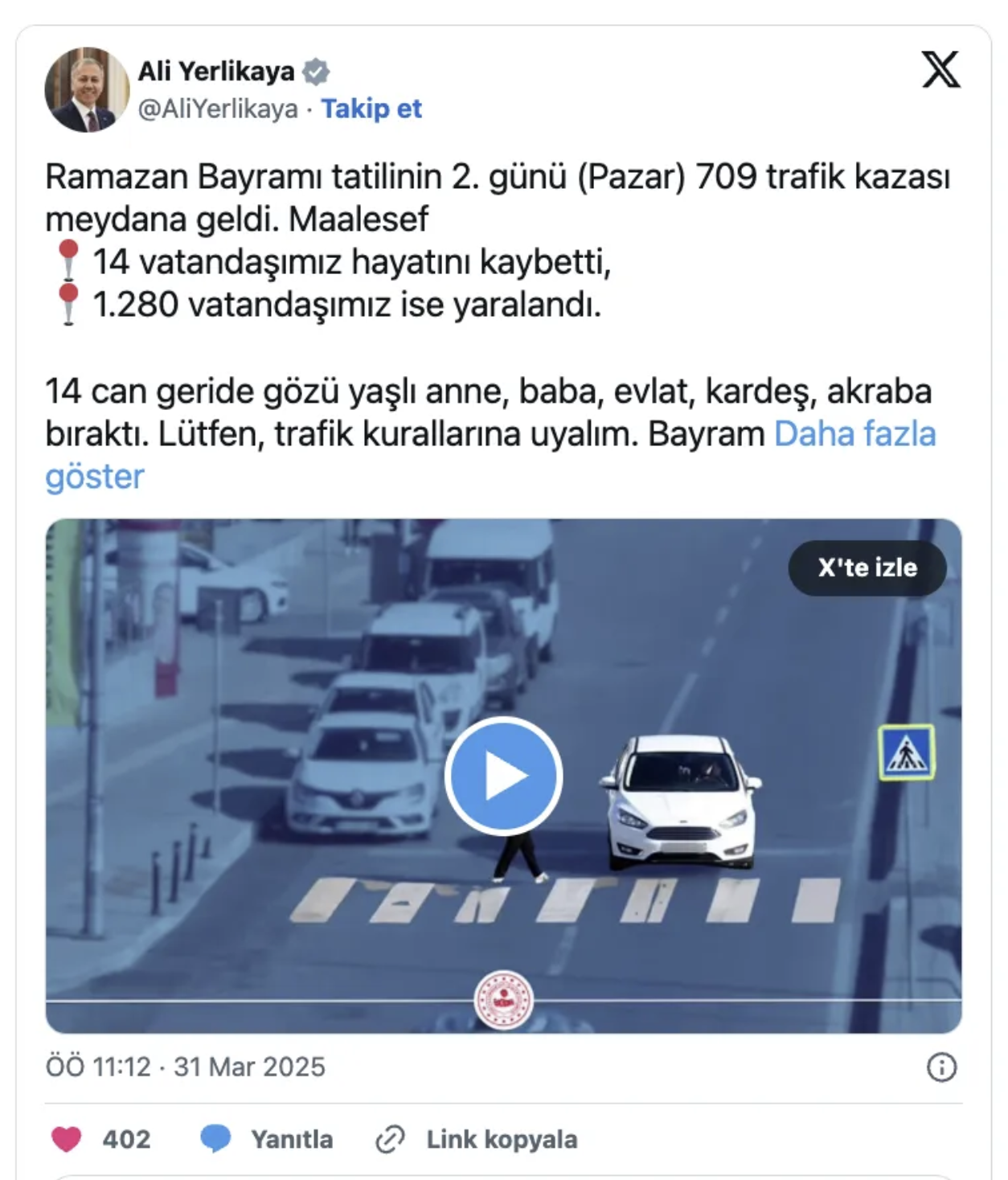Open Ali Yerlikaya's profile picture
The width and height of the screenshot is (1008, 1180).
[87, 89]
